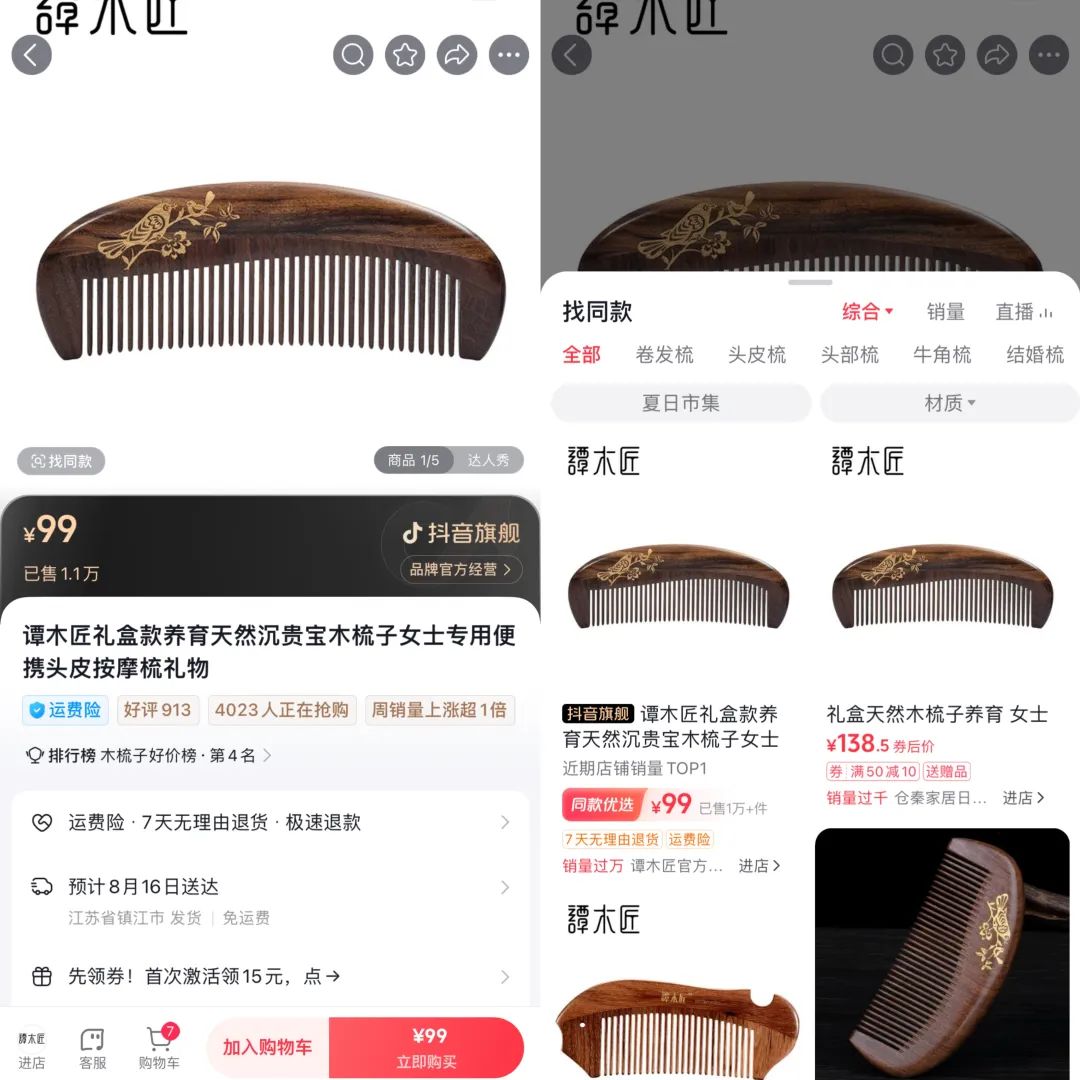Open the 购物车 shopping cart
This screenshot has height=1080, width=1080.
coord(159,1048)
